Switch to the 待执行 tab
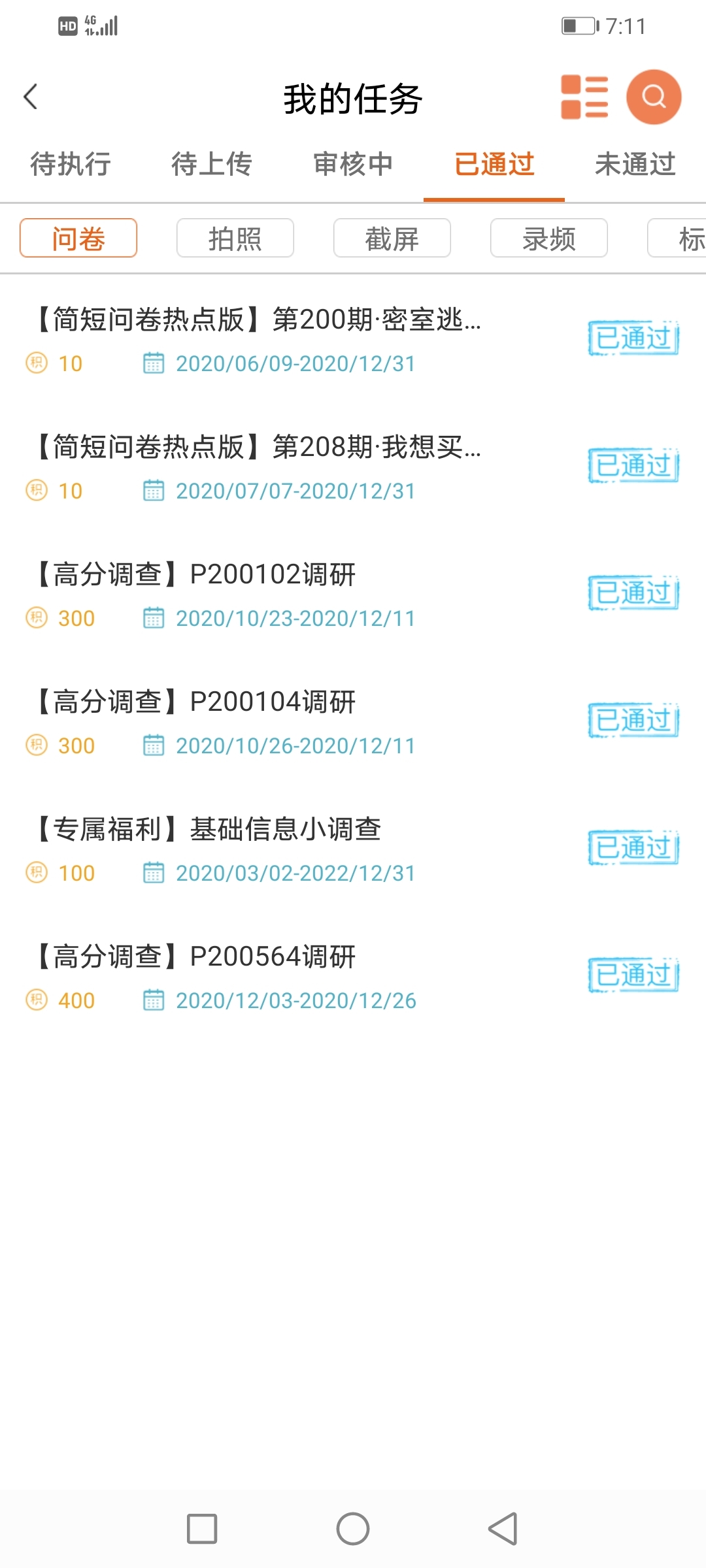Image resolution: width=706 pixels, height=1568 pixels. (x=71, y=164)
